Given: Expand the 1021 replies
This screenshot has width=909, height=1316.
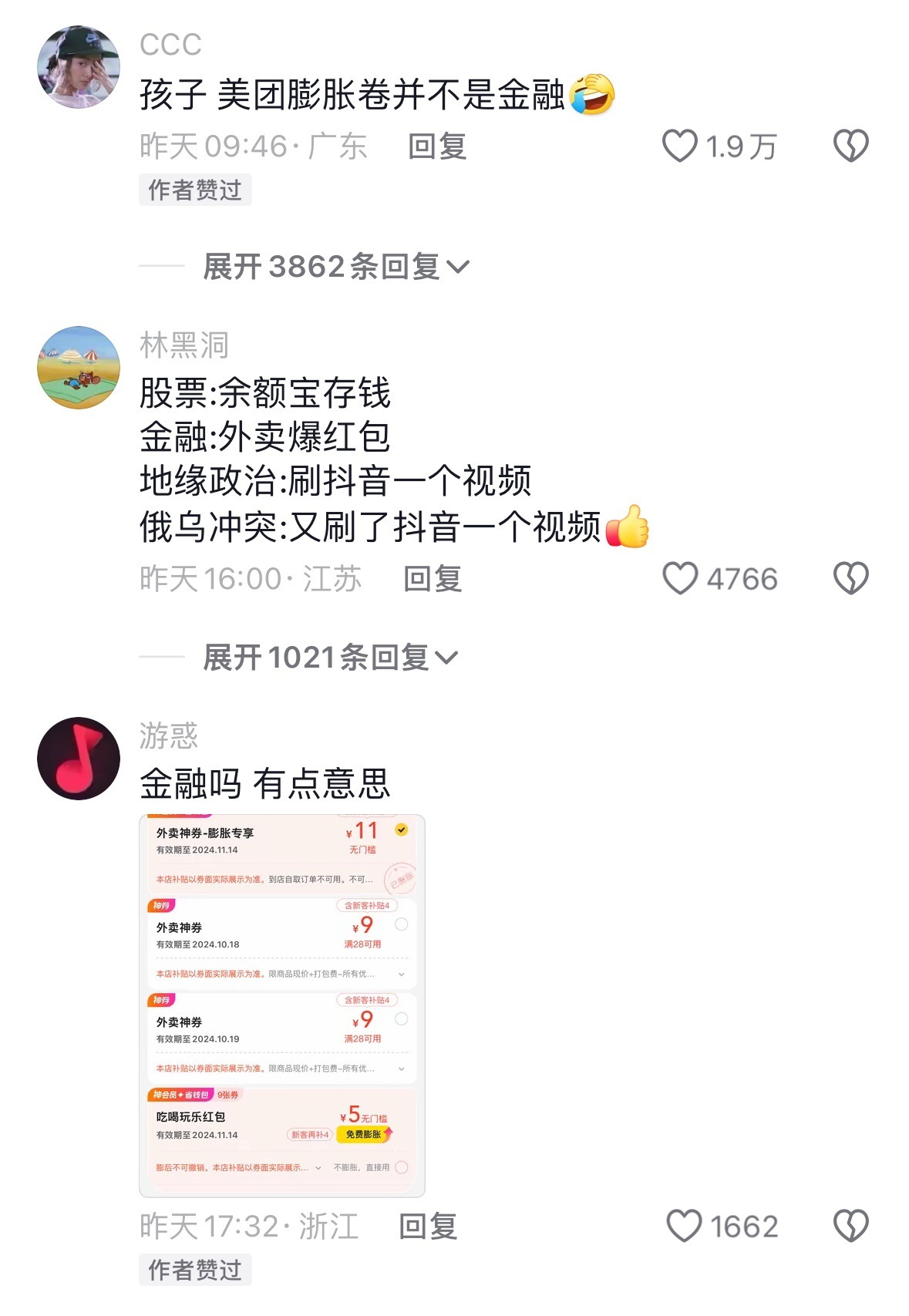Looking at the screenshot, I should click(x=330, y=658).
